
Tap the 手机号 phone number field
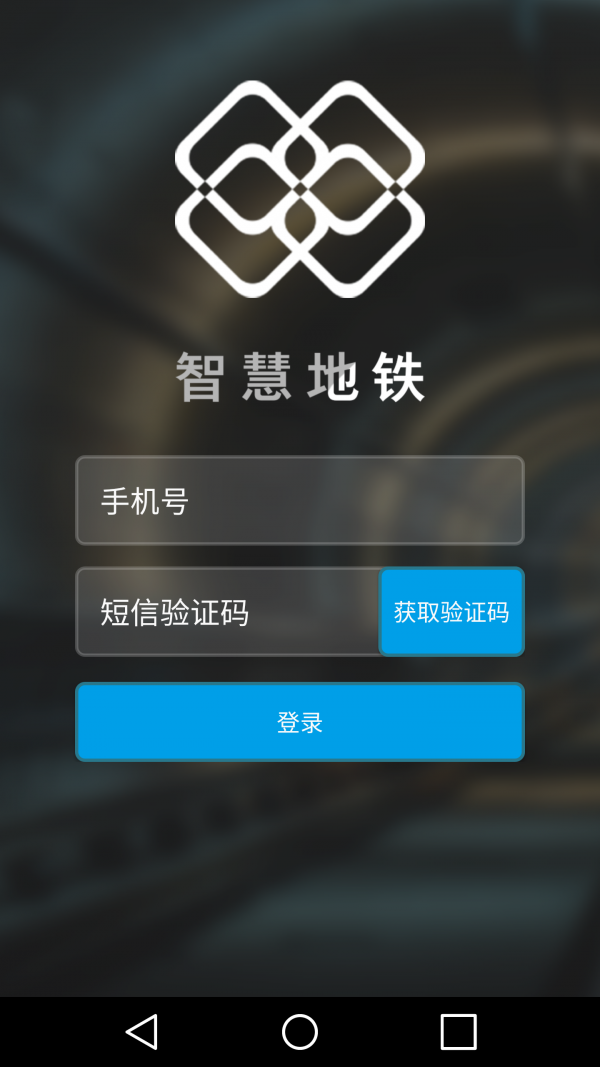click(300, 501)
